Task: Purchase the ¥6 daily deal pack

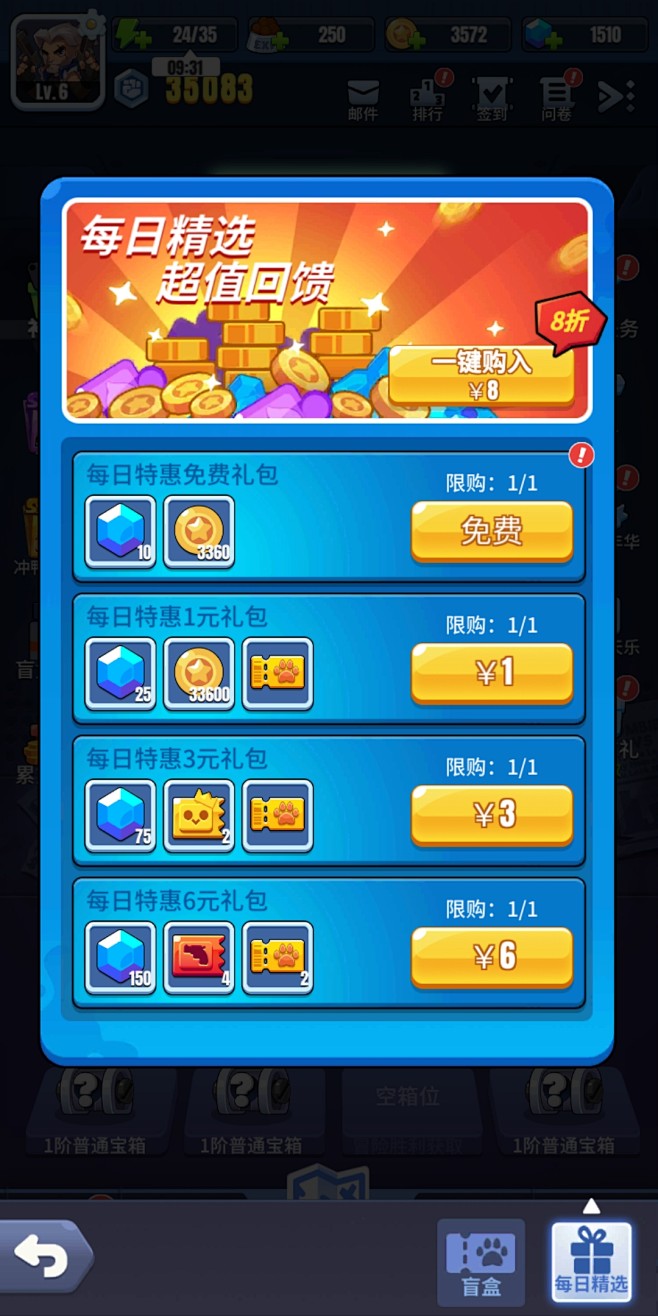Action: (x=492, y=957)
